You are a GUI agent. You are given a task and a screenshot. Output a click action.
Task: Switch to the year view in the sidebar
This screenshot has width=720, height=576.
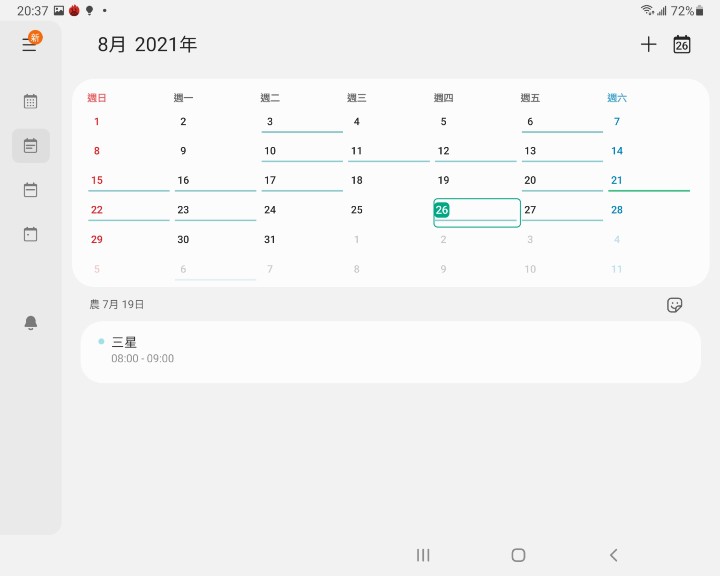click(x=31, y=101)
